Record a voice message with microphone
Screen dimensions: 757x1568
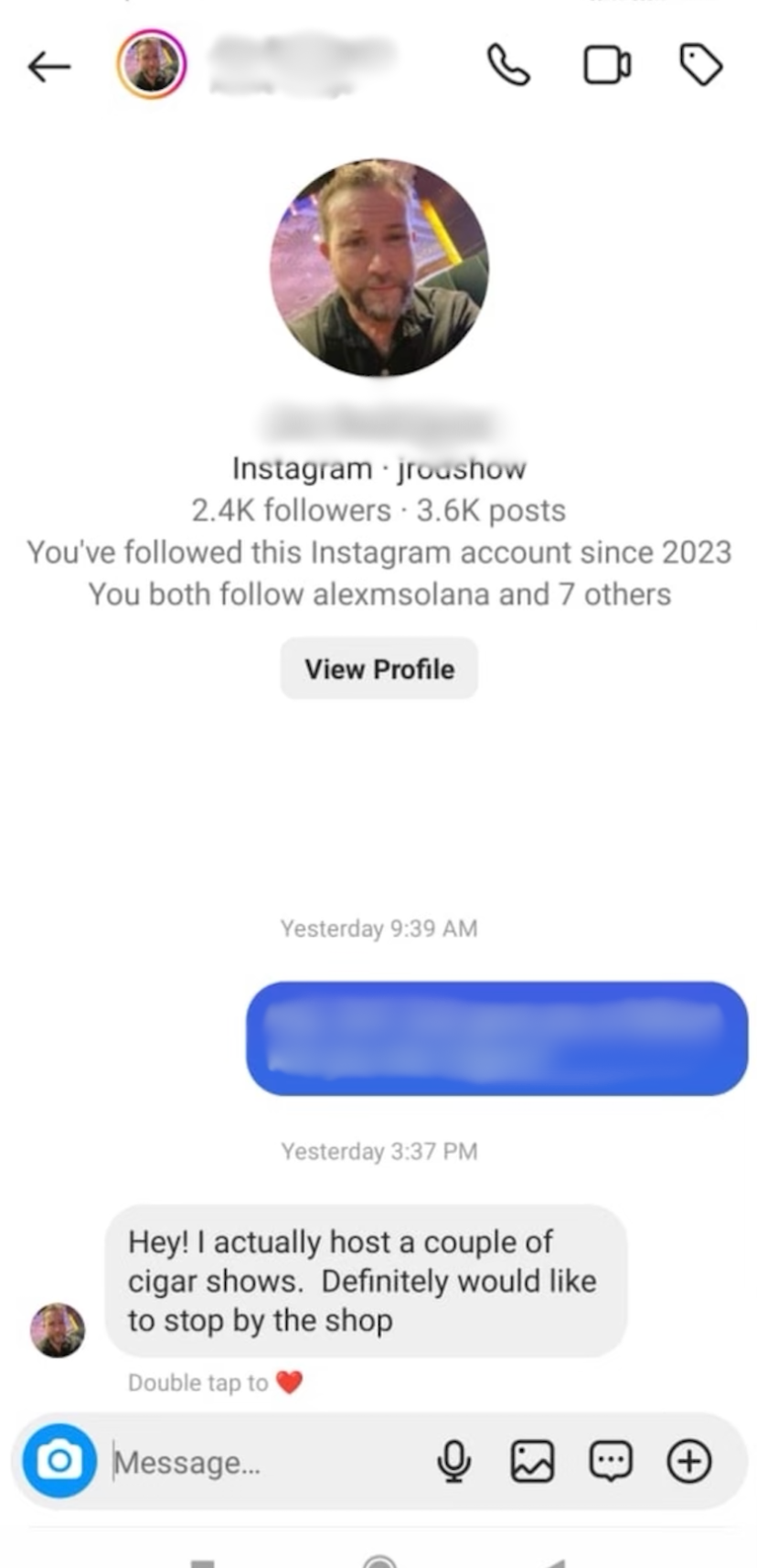(x=453, y=1461)
